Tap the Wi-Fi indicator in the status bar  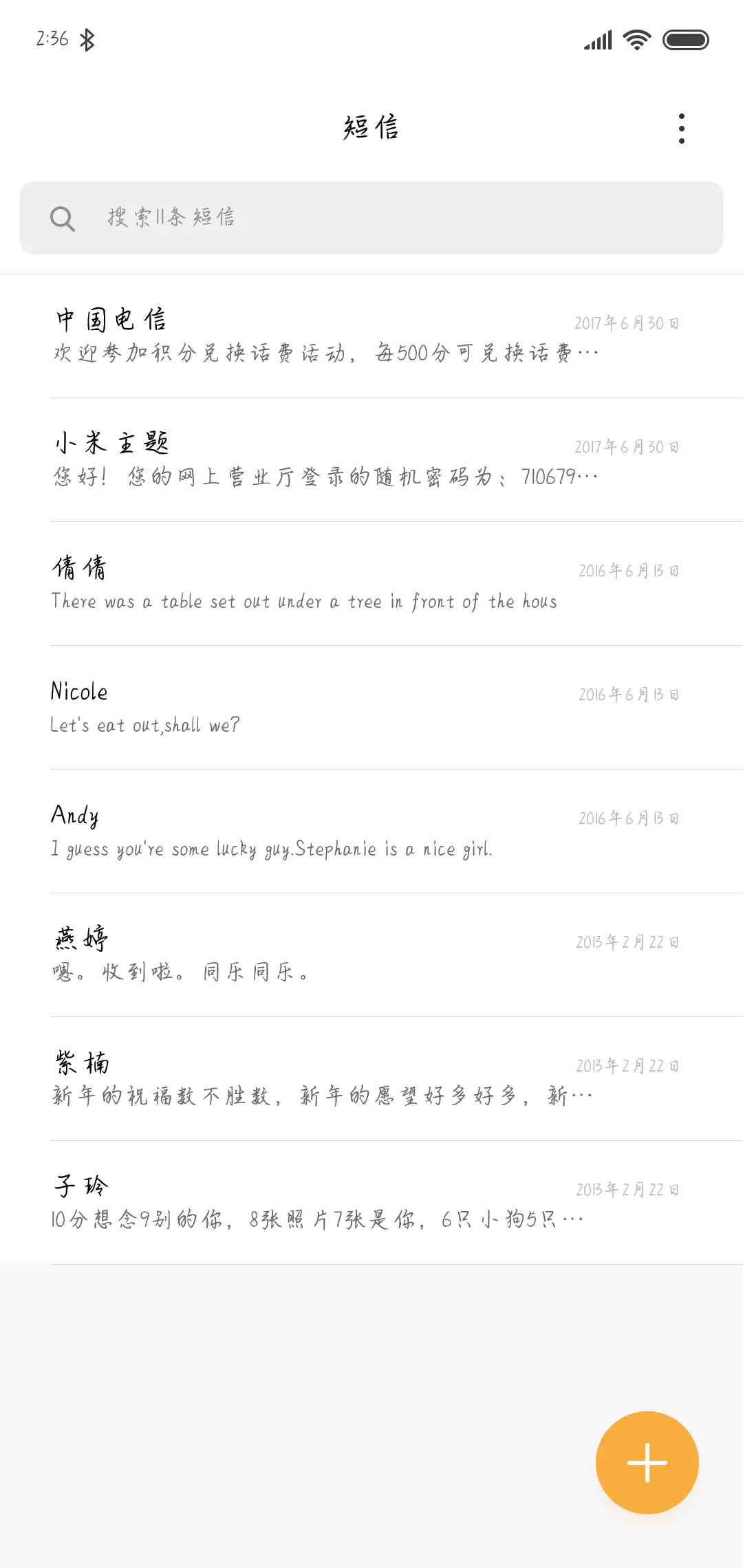pos(634,39)
